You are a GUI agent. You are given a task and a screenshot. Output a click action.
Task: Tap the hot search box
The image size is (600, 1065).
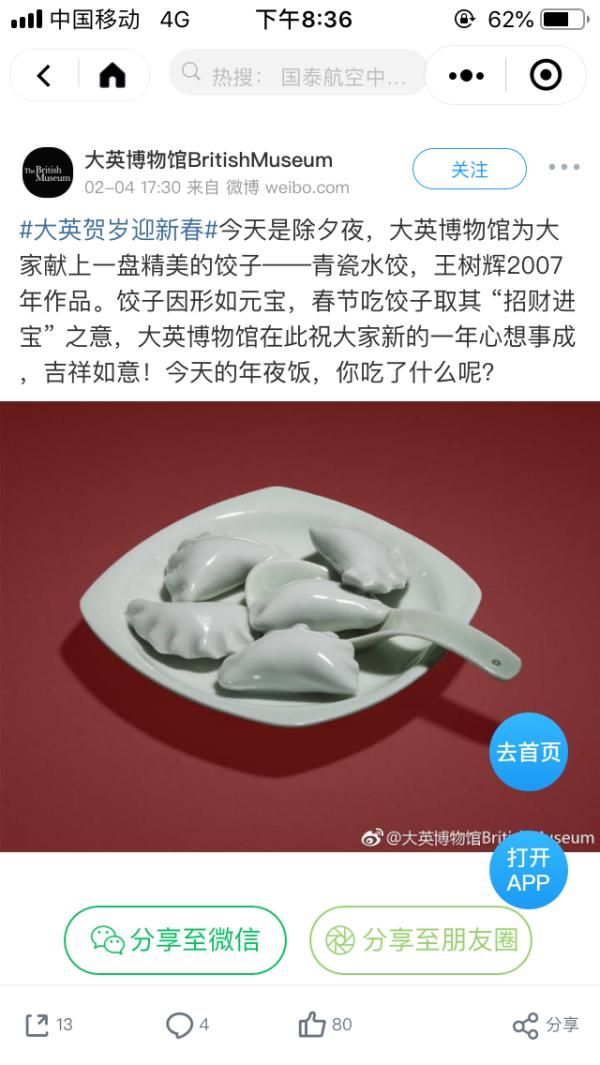coord(298,75)
